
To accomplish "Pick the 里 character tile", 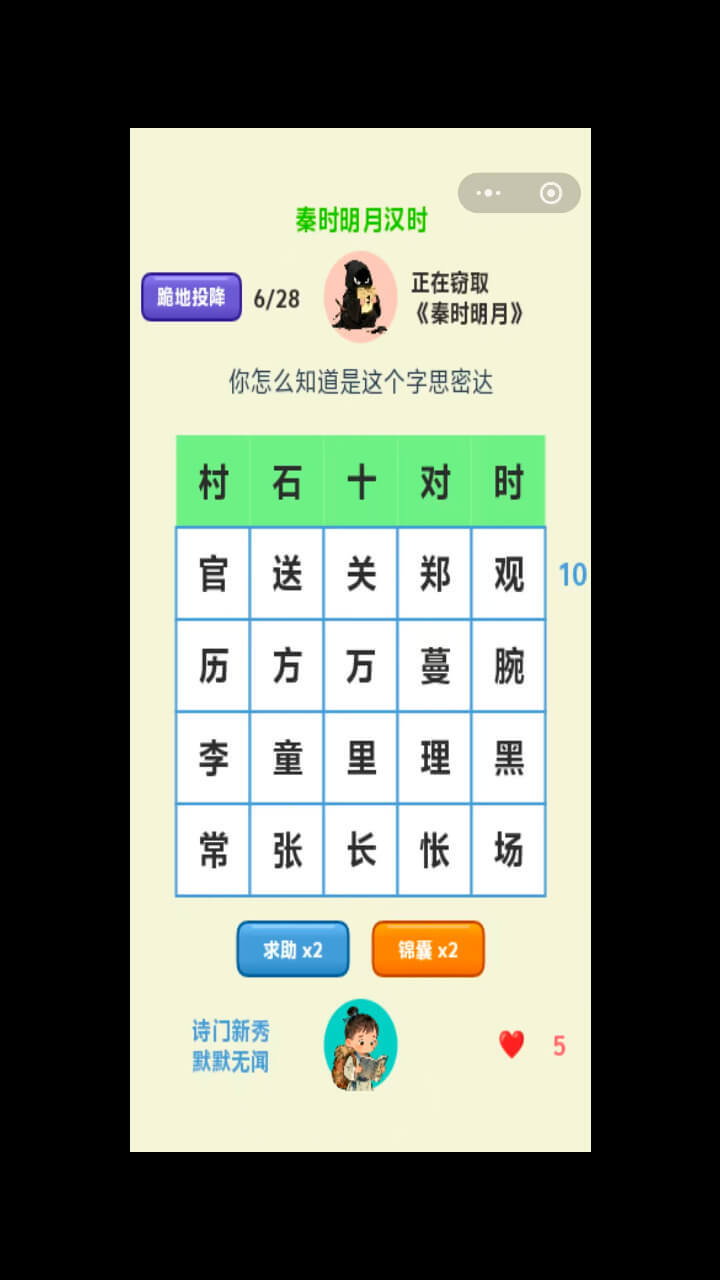I will point(361,758).
